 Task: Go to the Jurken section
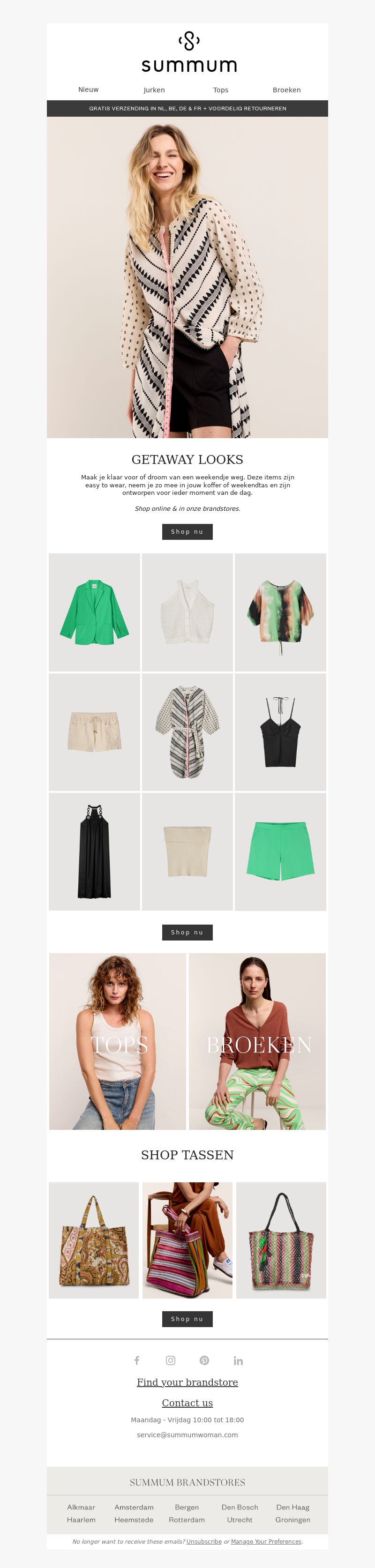(x=154, y=90)
